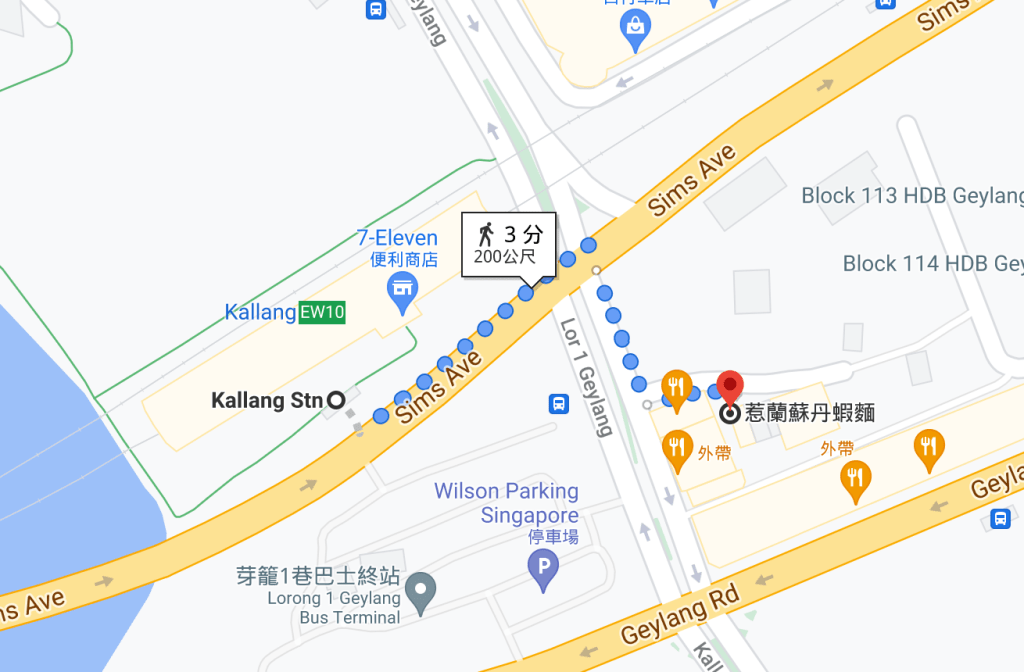Image resolution: width=1024 pixels, height=672 pixels.
Task: Open the bus stop beside Lor 1 Geylang
Action: pos(559,404)
